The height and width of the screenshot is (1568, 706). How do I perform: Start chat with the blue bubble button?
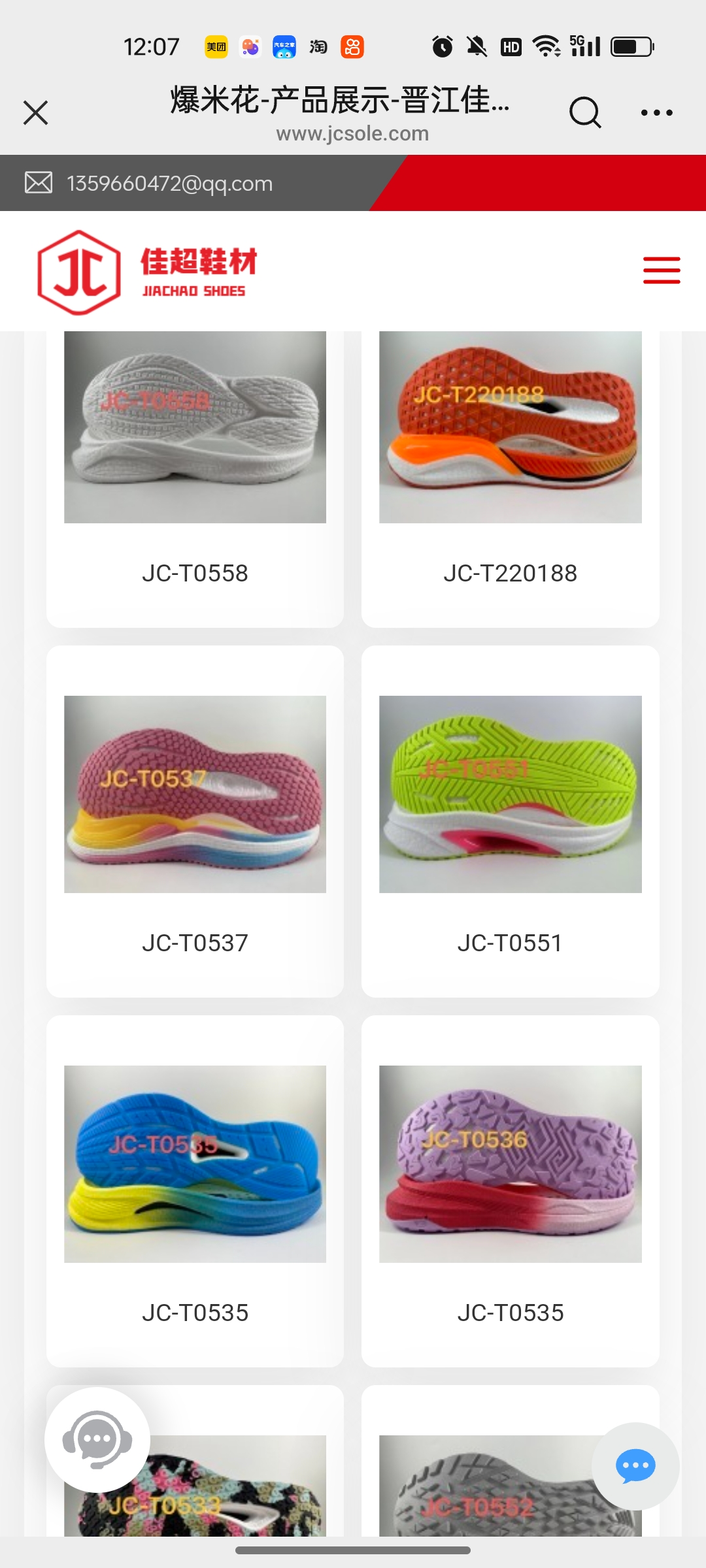pyautogui.click(x=635, y=1466)
